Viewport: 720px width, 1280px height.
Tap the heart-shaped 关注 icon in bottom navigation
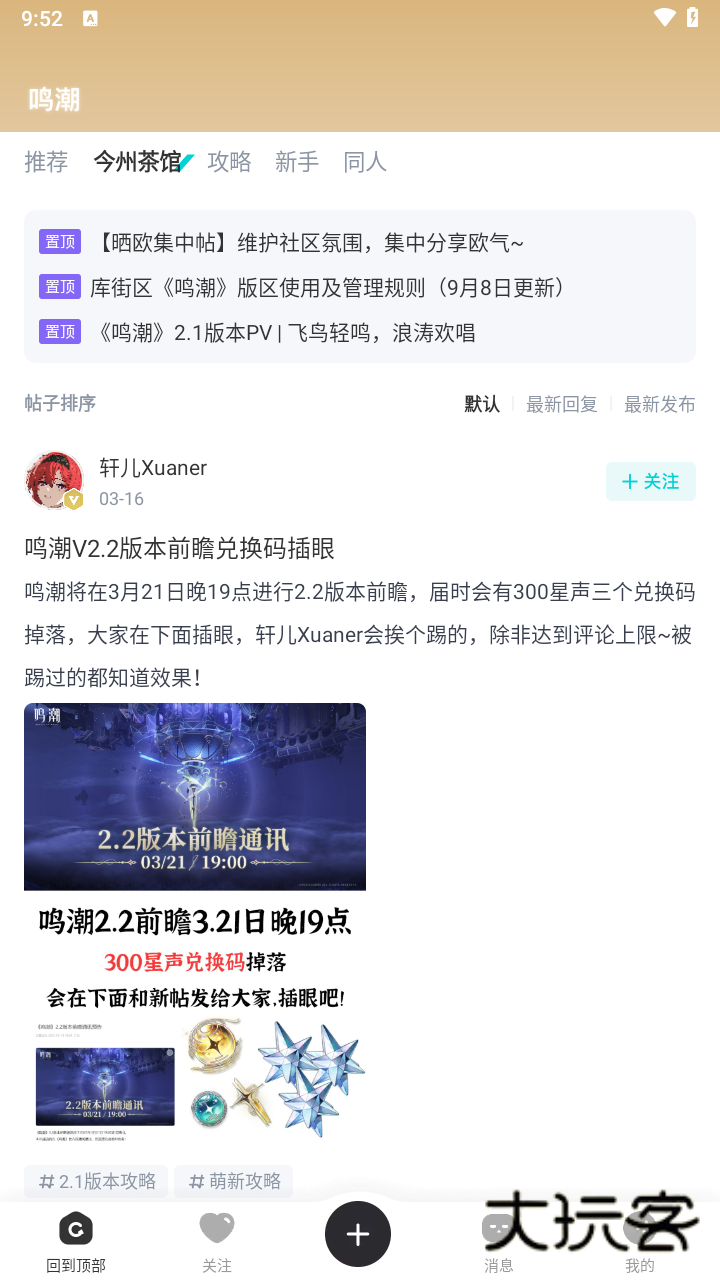(x=217, y=1226)
